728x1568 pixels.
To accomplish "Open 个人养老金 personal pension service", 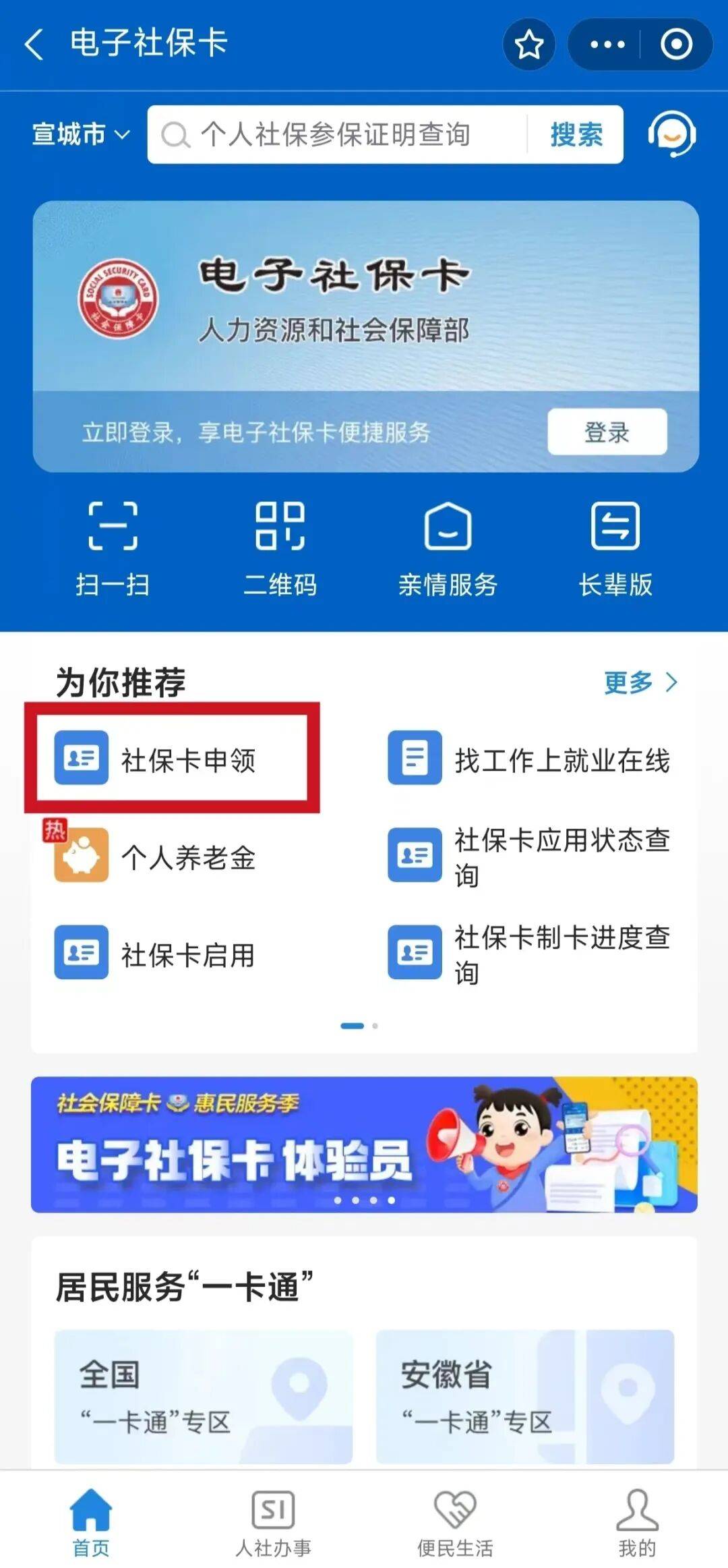I will pyautogui.click(x=171, y=858).
